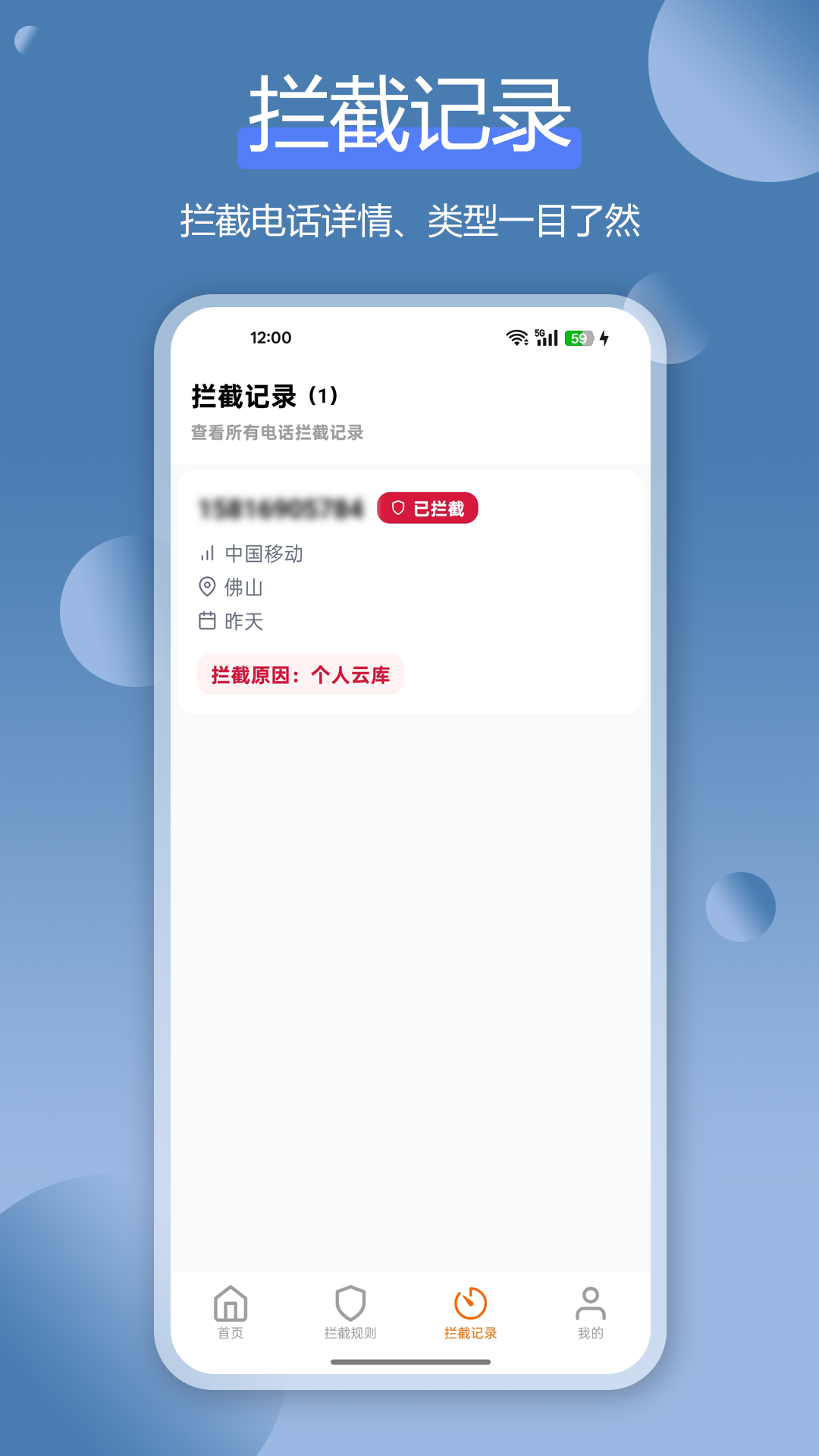Click the charging bolt icon in status bar

(x=604, y=338)
